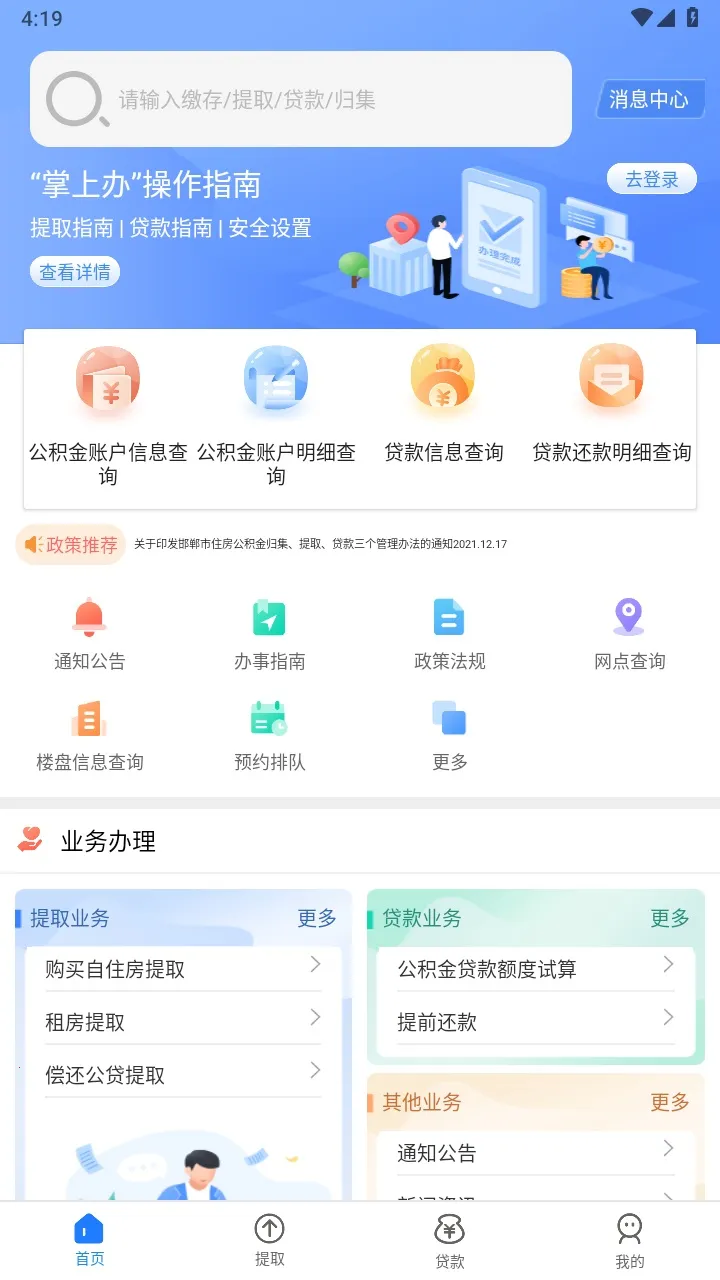Screen dimensions: 720x1280
Task: Select the 贷款信息查询 money bag icon
Action: pyautogui.click(x=443, y=379)
